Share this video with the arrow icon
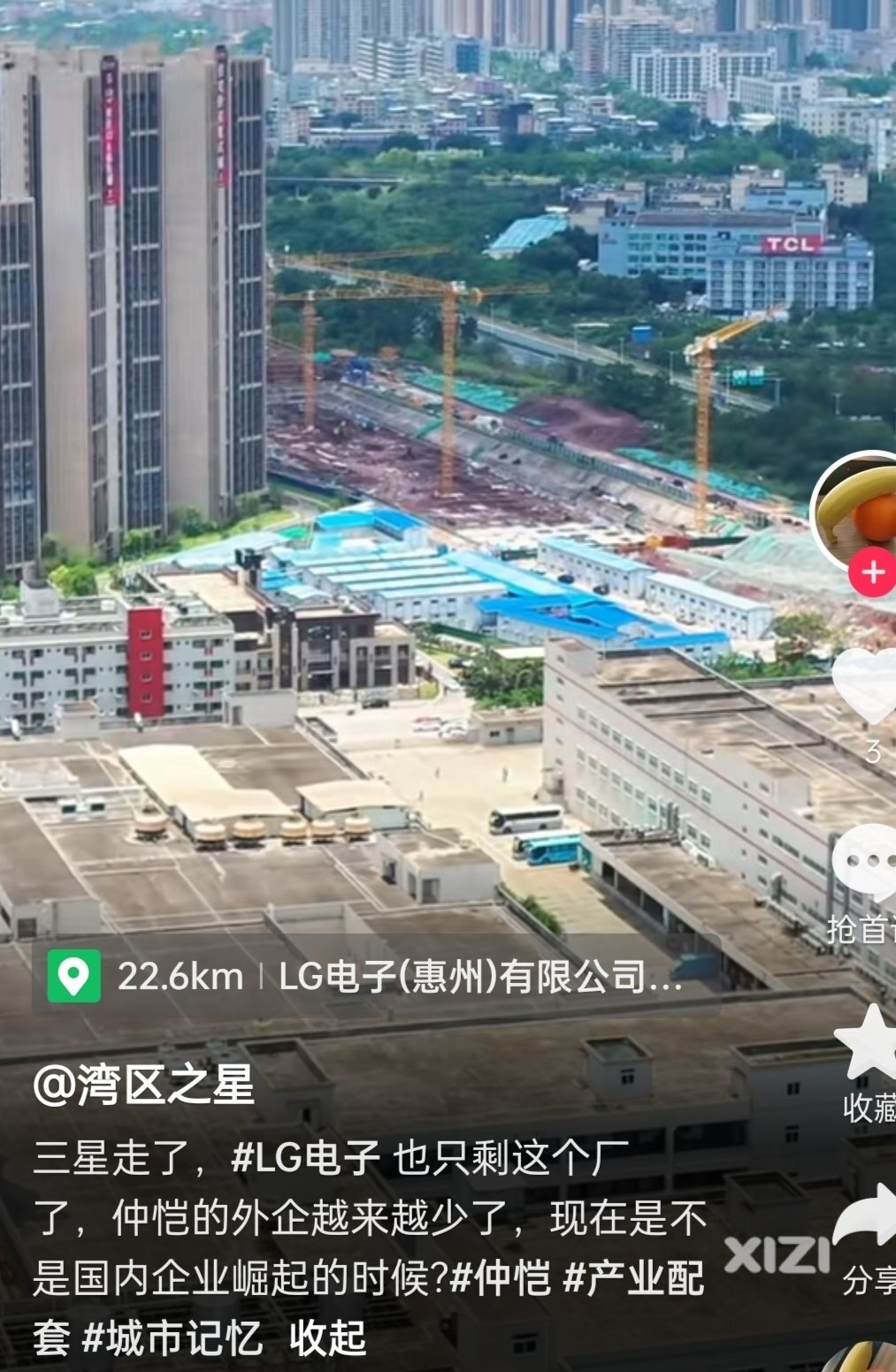This screenshot has height=1372, width=896. pos(869,1219)
